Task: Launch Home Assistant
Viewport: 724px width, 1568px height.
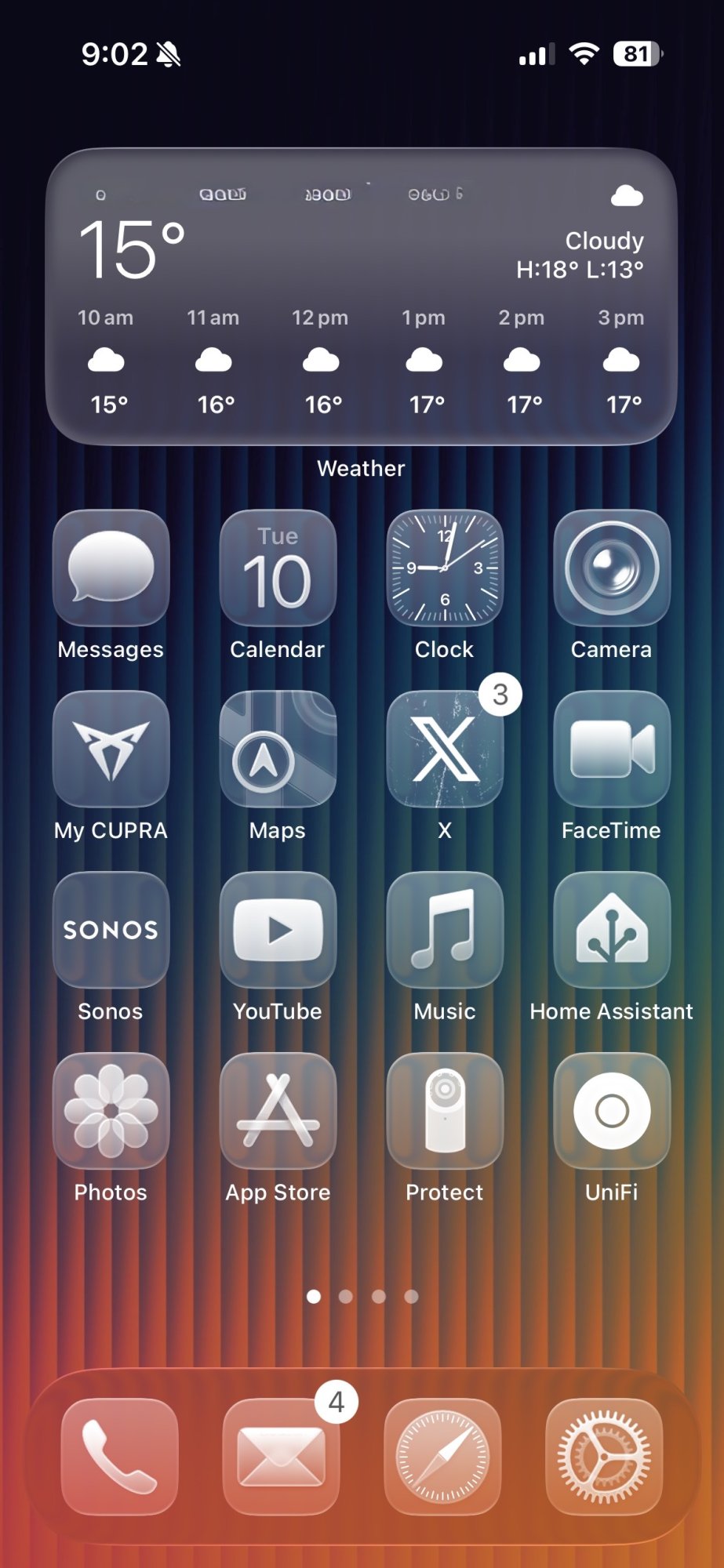Action: pos(612,931)
